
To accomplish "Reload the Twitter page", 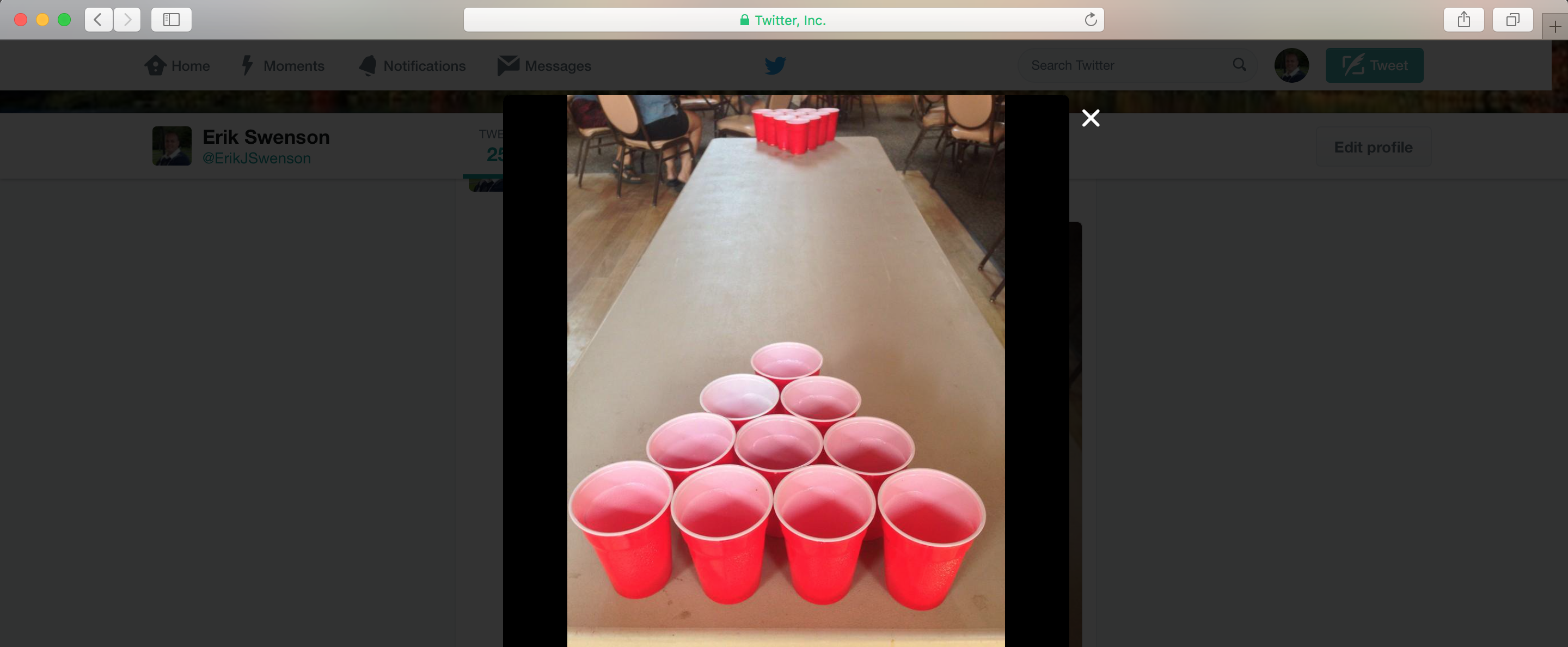I will (x=1091, y=20).
